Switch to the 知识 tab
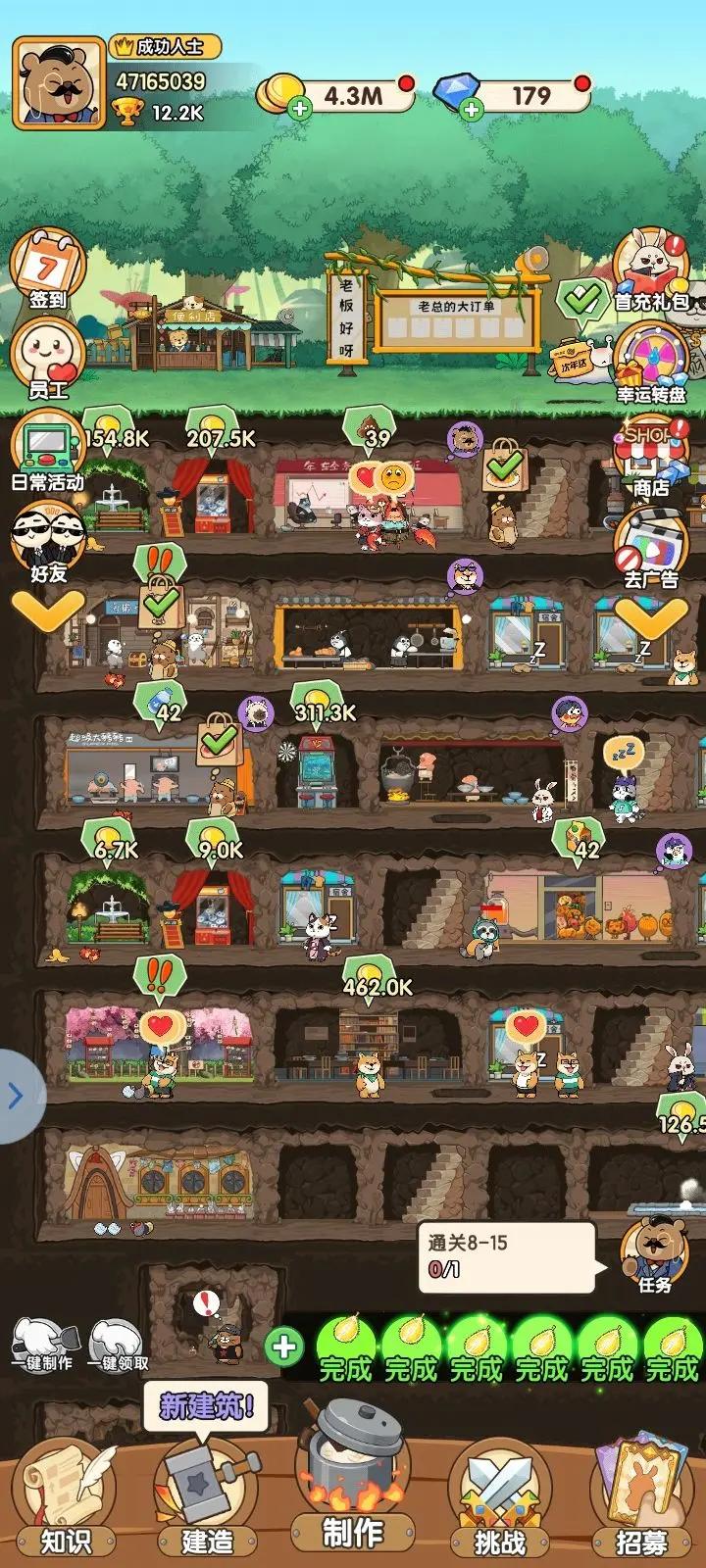 pyautogui.click(x=66, y=1498)
